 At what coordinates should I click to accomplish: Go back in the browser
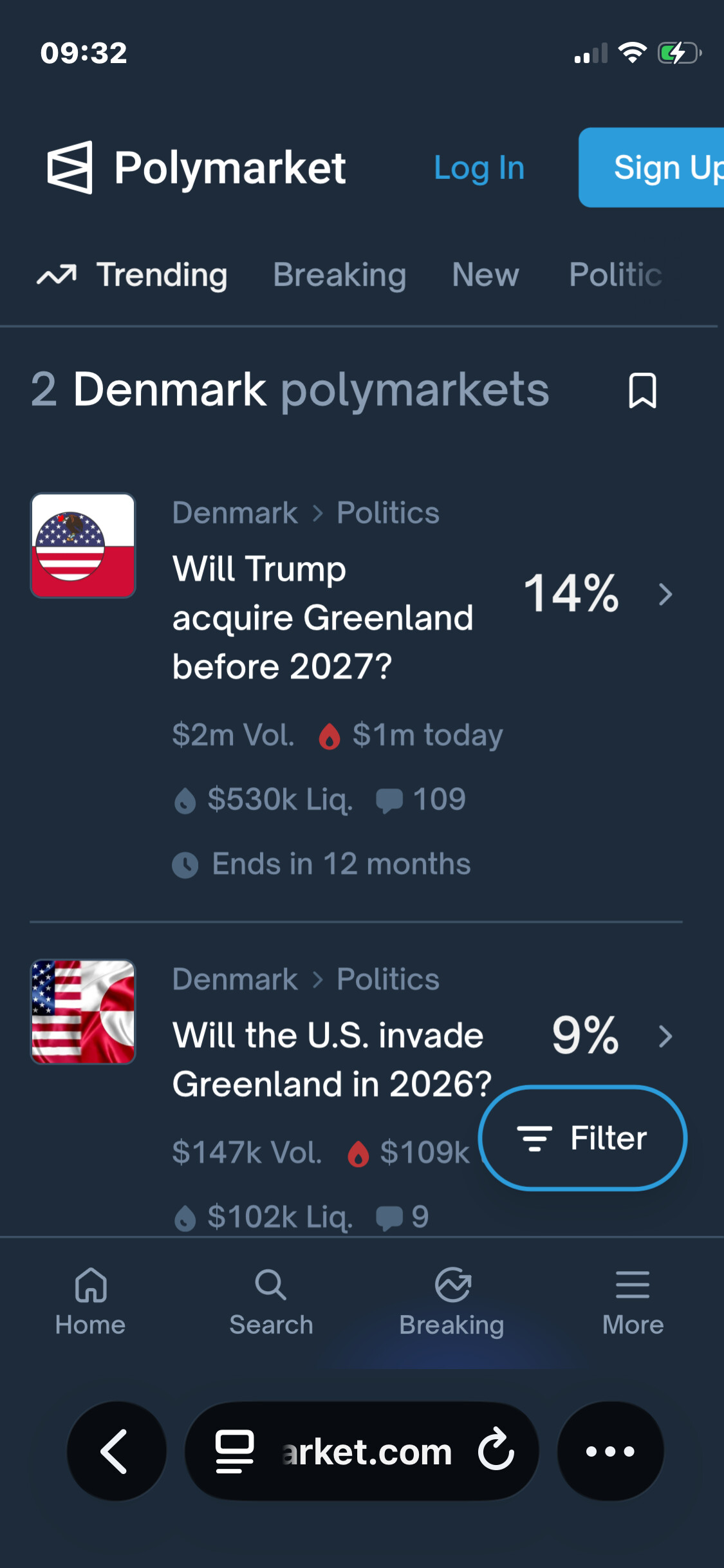(x=116, y=1451)
